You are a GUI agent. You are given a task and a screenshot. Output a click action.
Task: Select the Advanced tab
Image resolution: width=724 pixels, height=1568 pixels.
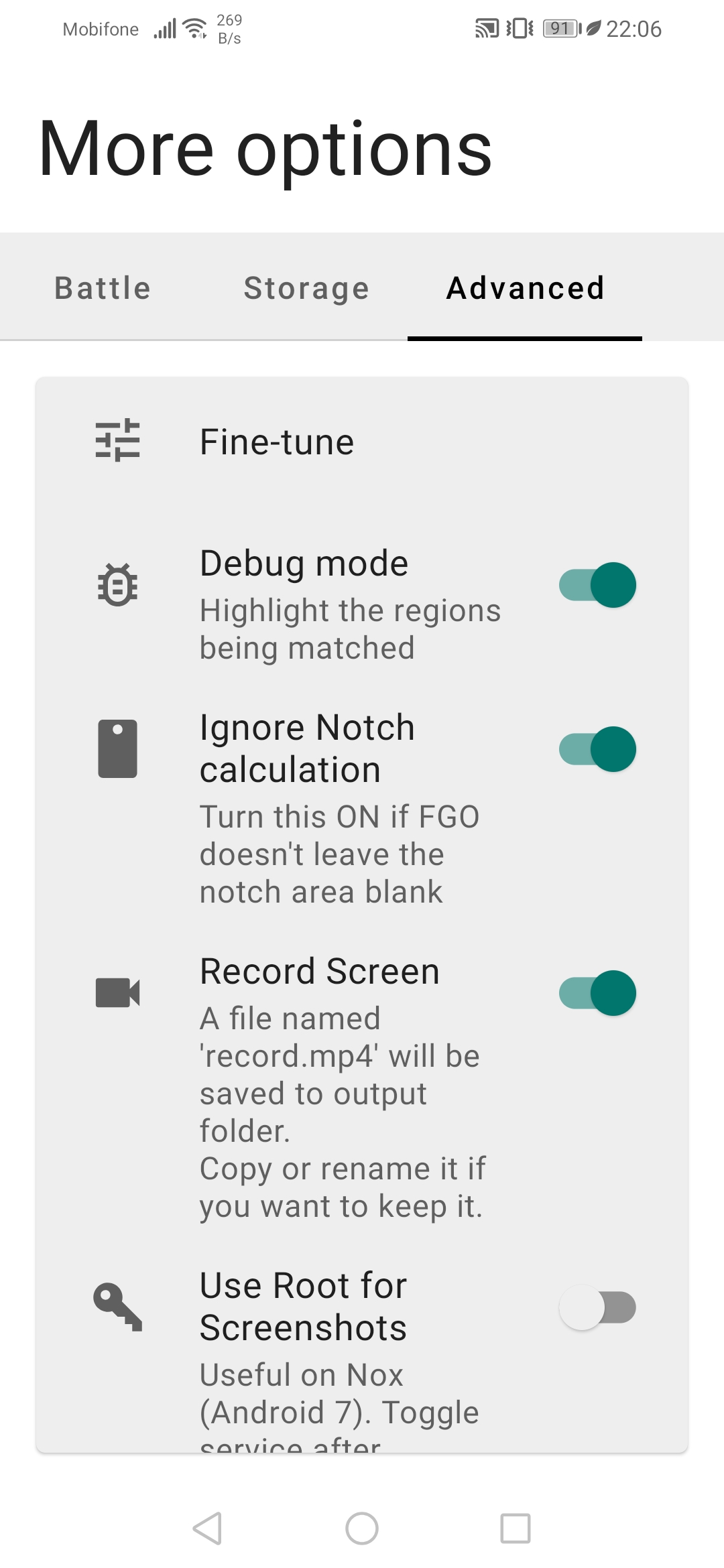coord(525,288)
